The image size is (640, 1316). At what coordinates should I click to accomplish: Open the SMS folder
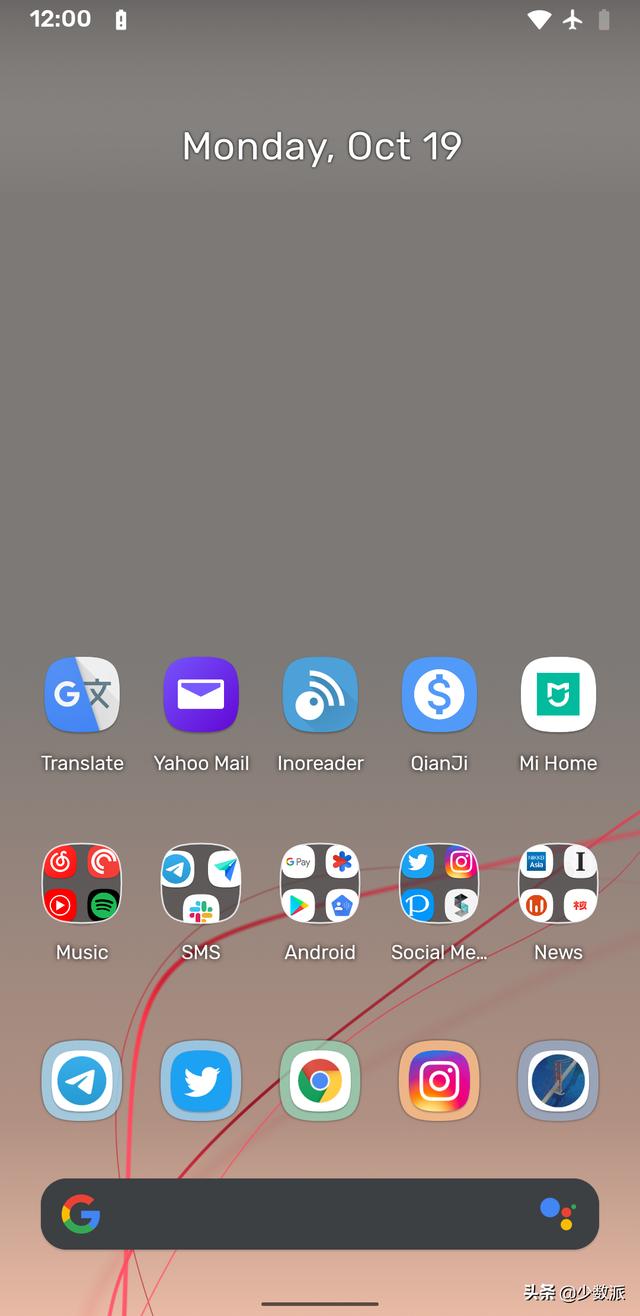pyautogui.click(x=201, y=883)
